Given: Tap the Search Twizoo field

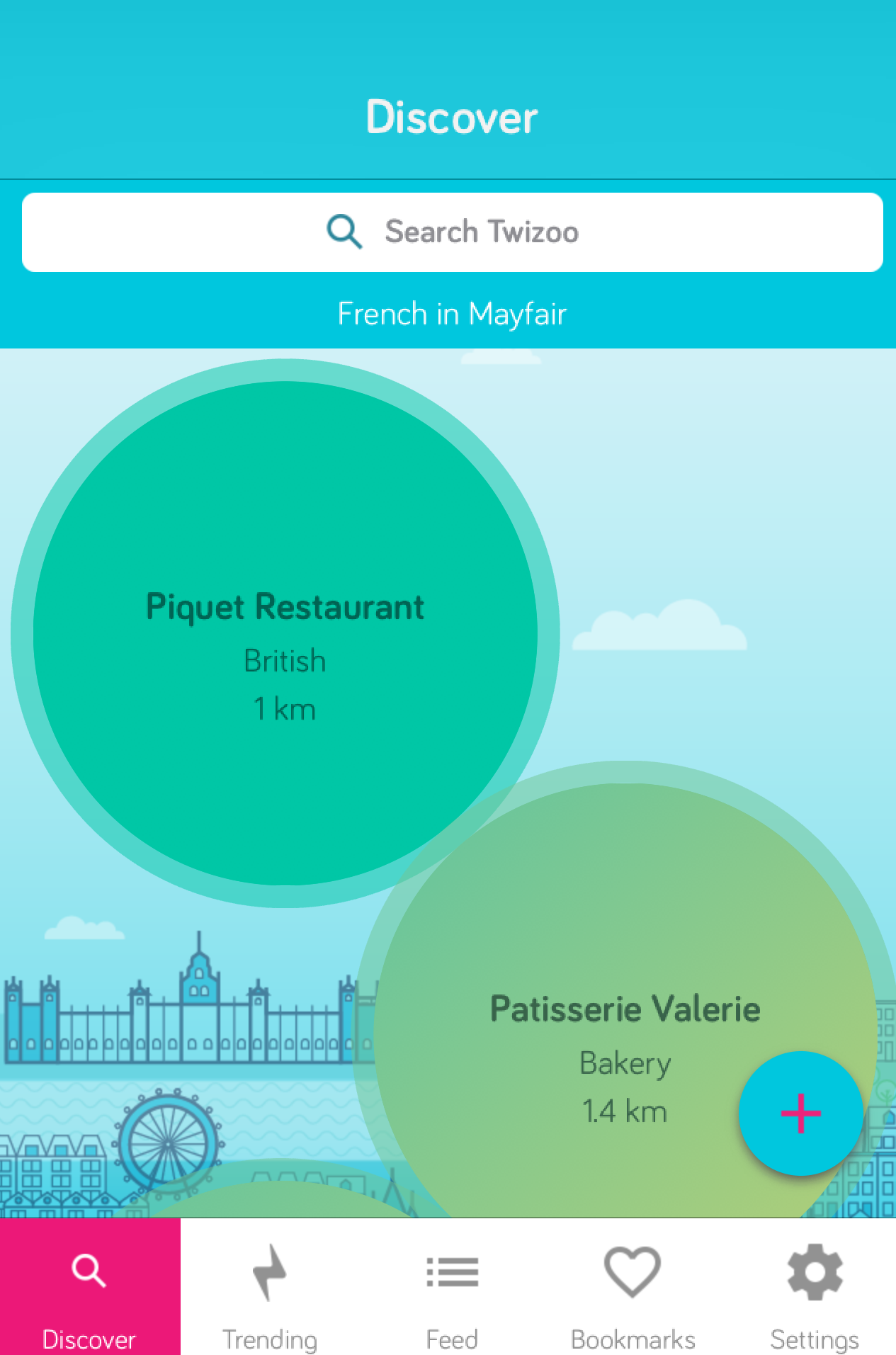Looking at the screenshot, I should click(x=452, y=232).
